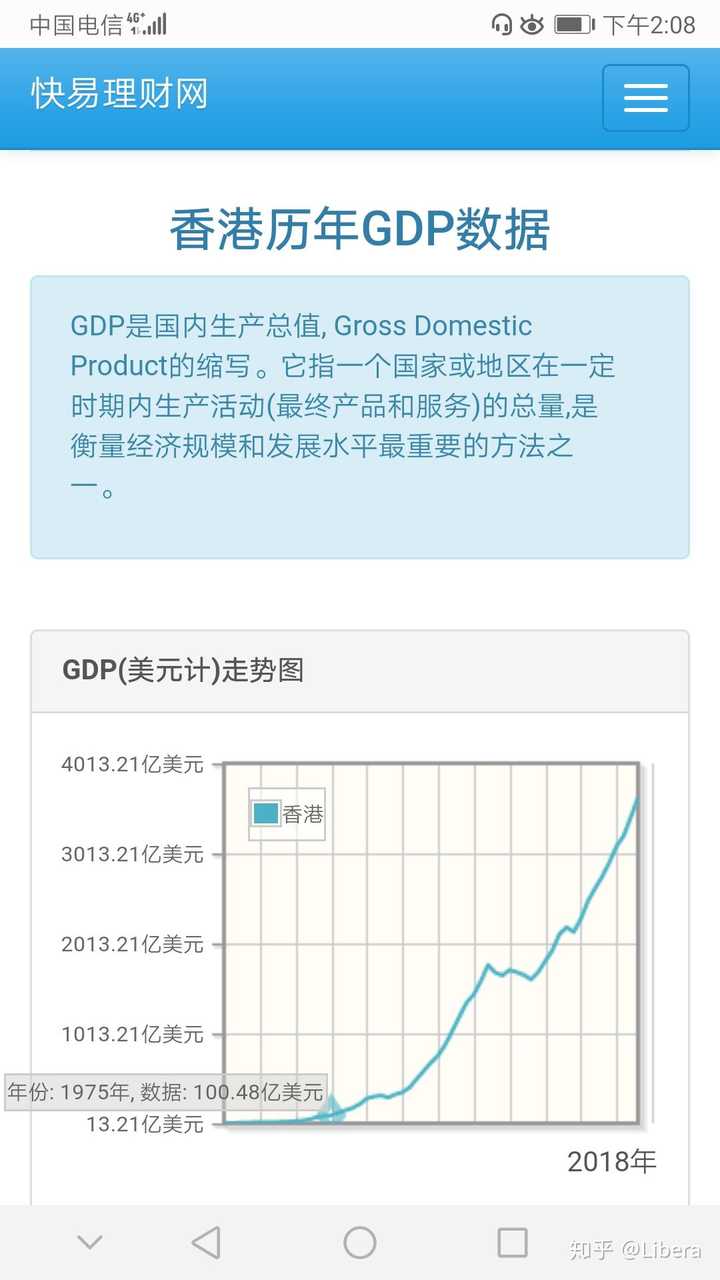Tap the headphone icon in the status bar

pyautogui.click(x=501, y=24)
